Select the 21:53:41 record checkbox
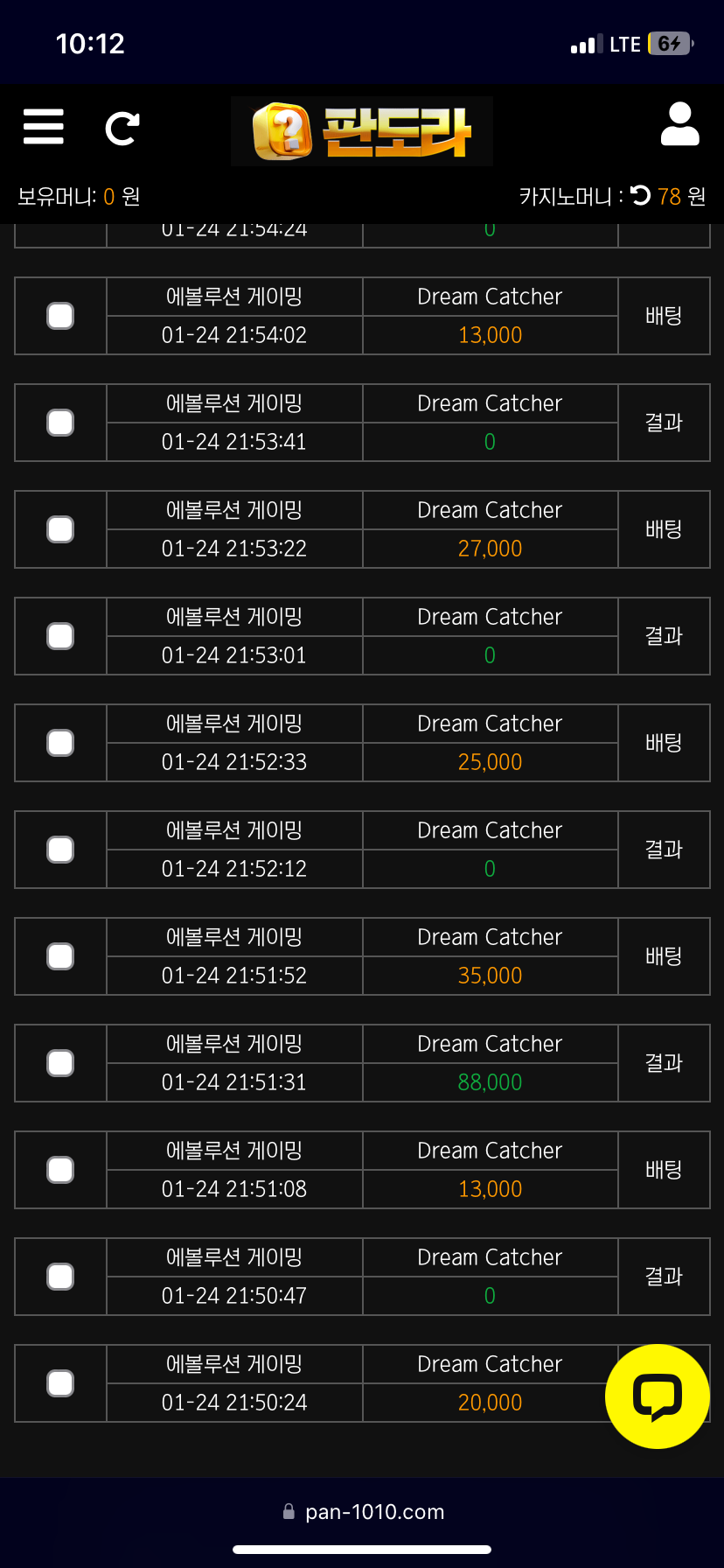724x1568 pixels. pyautogui.click(x=60, y=423)
